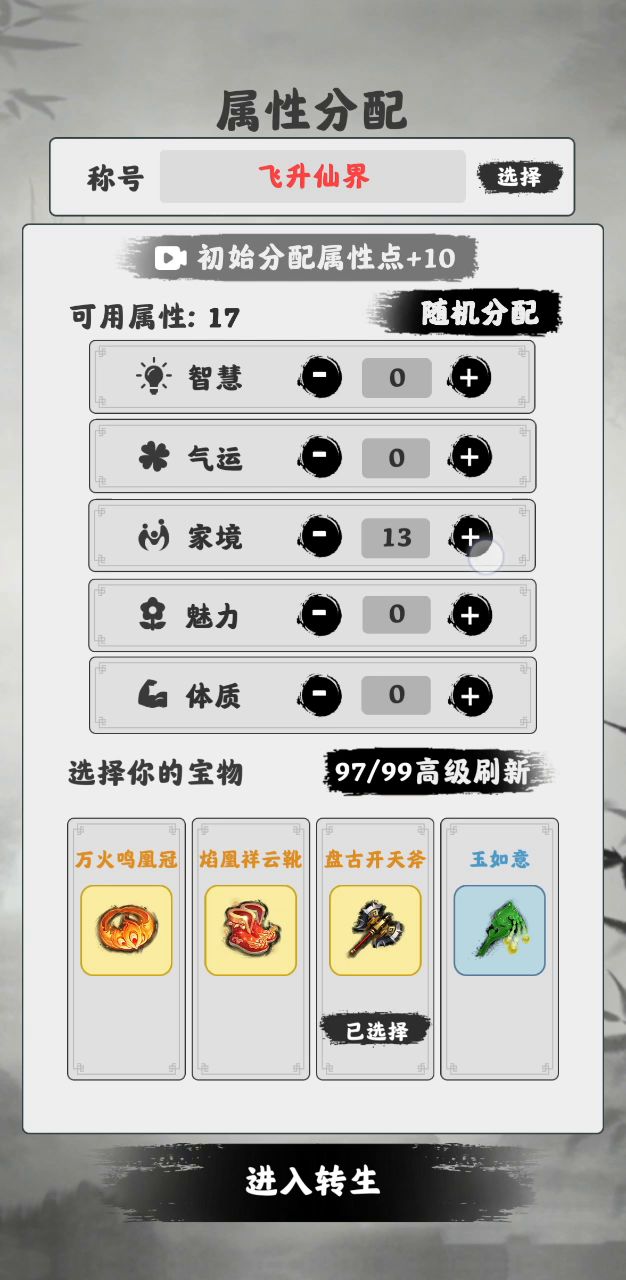Add one point to 气运
This screenshot has height=1280, width=626.
470,457
